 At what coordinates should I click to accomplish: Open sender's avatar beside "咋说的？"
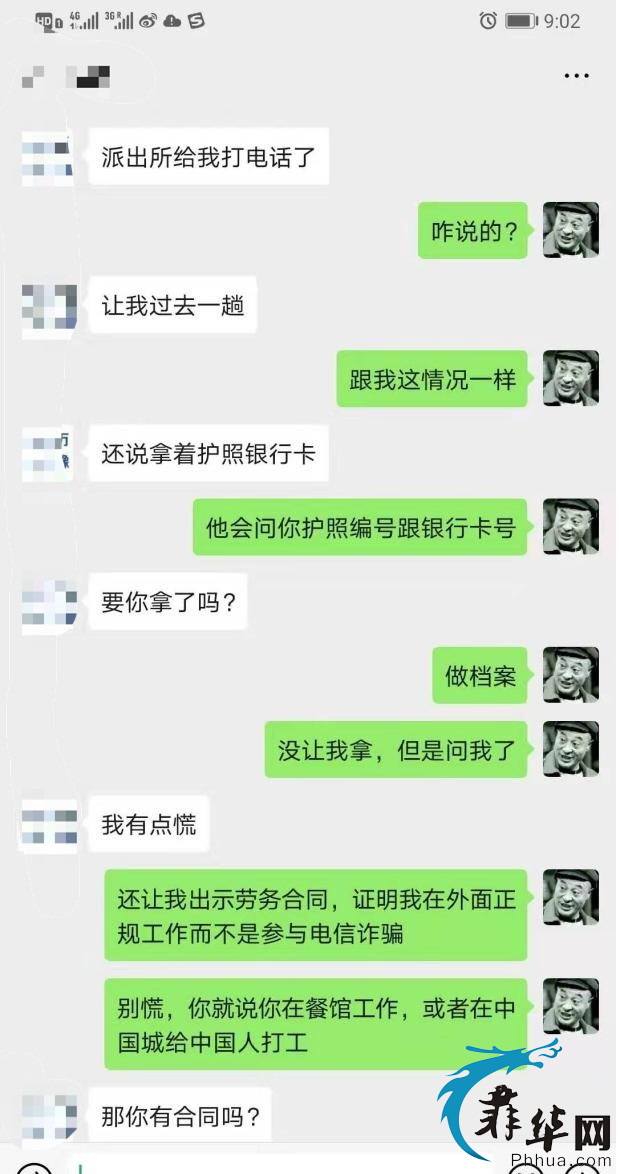pyautogui.click(x=570, y=230)
